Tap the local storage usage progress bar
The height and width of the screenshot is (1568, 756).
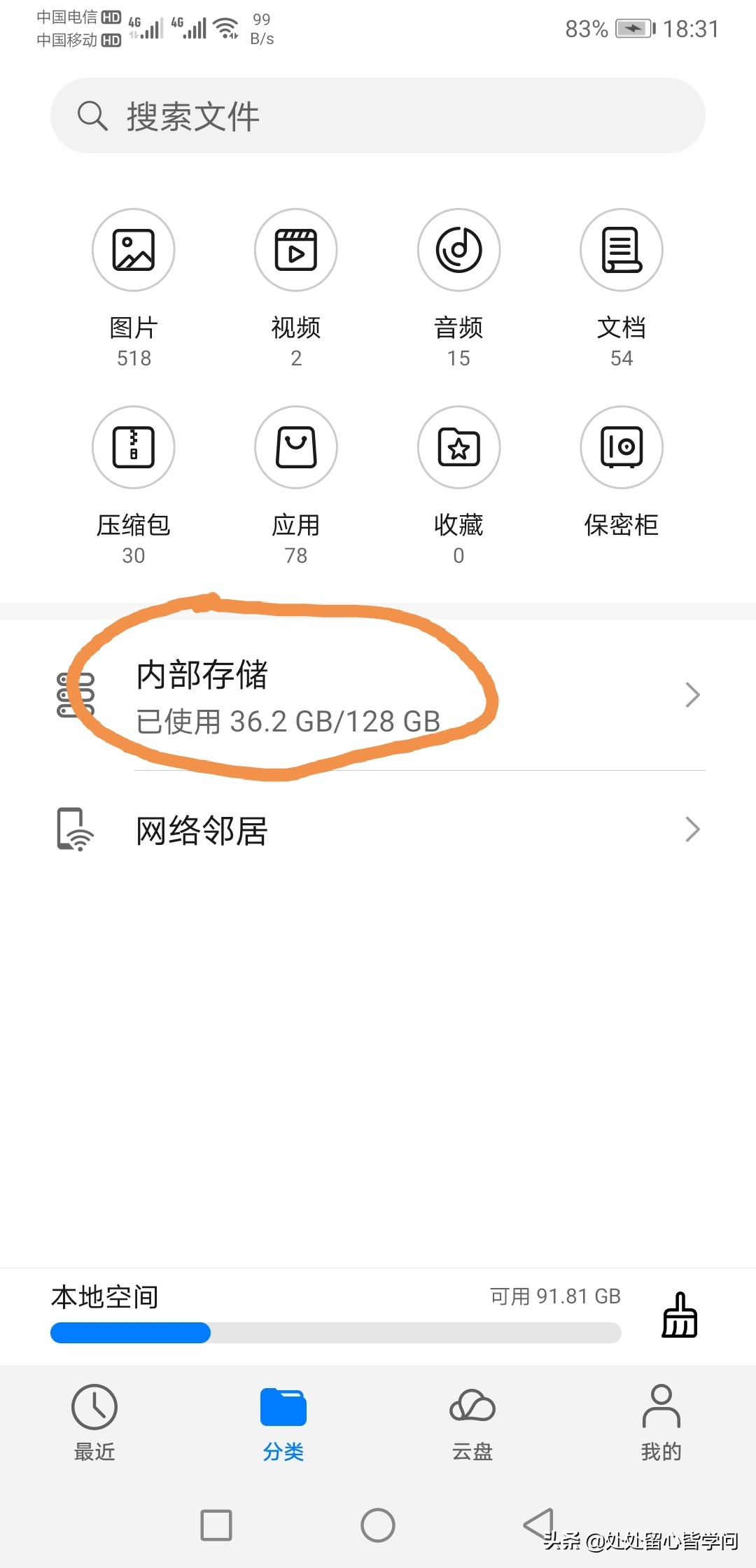pyautogui.click(x=336, y=1333)
